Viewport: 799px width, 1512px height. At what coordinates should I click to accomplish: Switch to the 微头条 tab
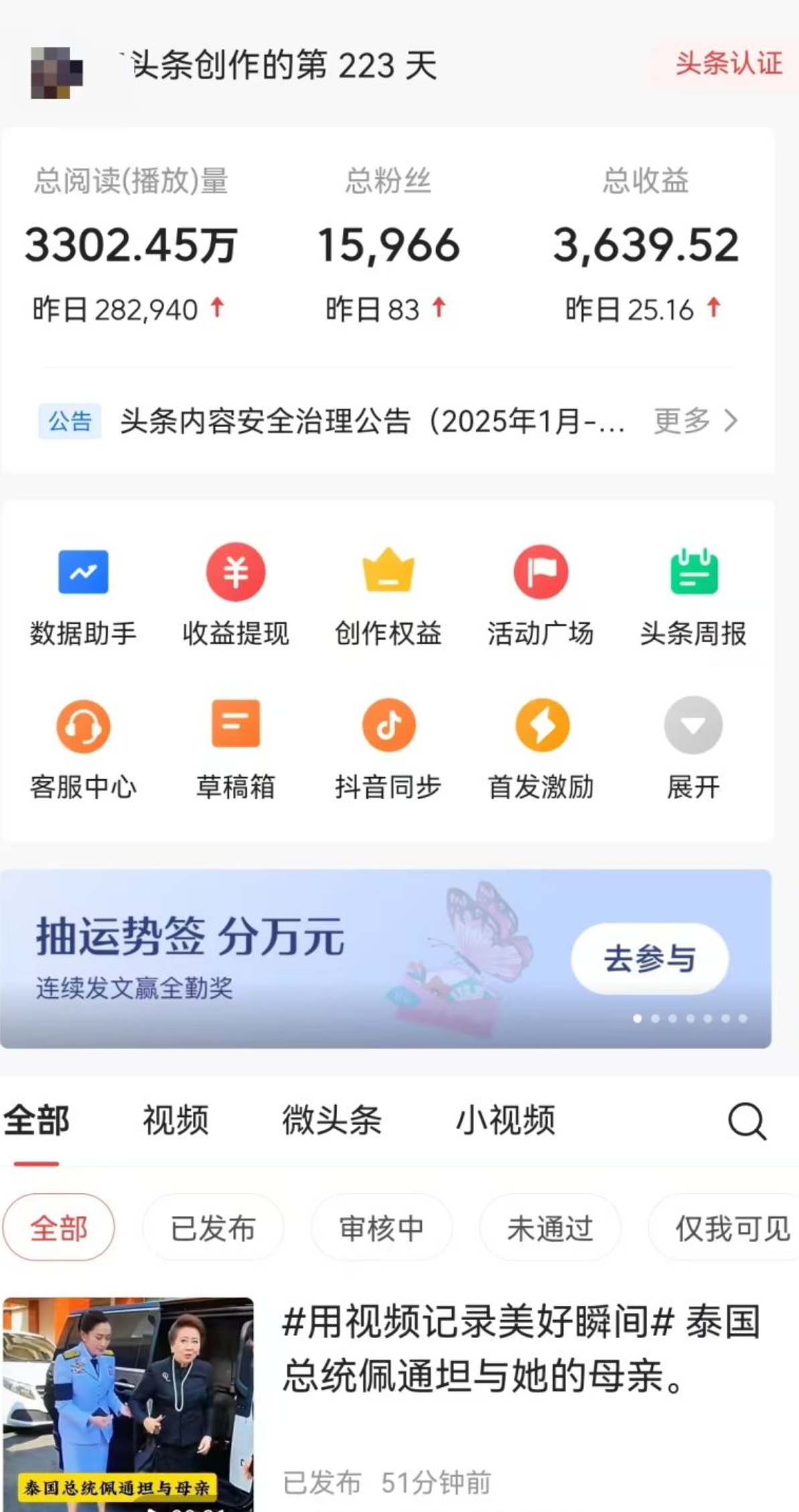[x=332, y=1120]
